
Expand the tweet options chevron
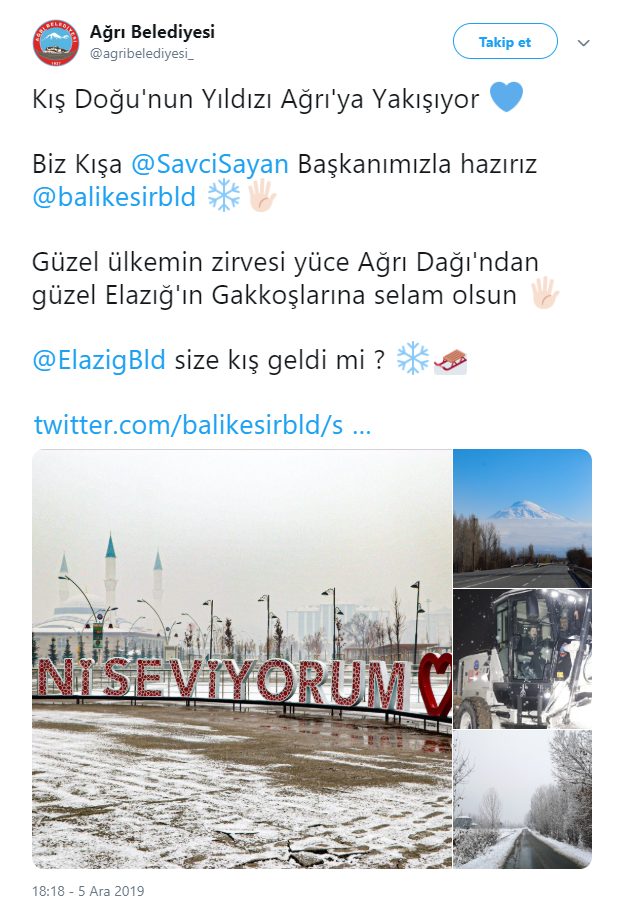(585, 43)
